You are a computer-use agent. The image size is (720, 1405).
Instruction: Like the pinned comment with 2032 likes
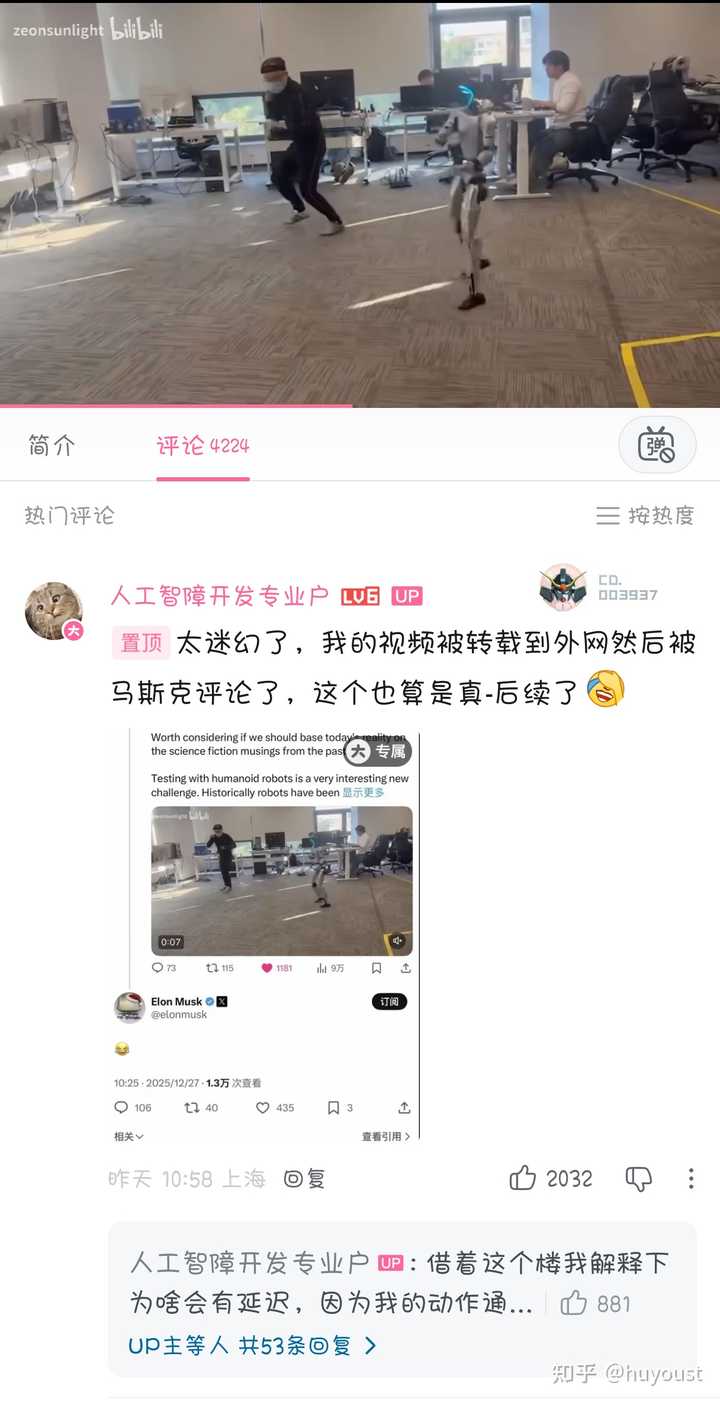[x=523, y=1179]
